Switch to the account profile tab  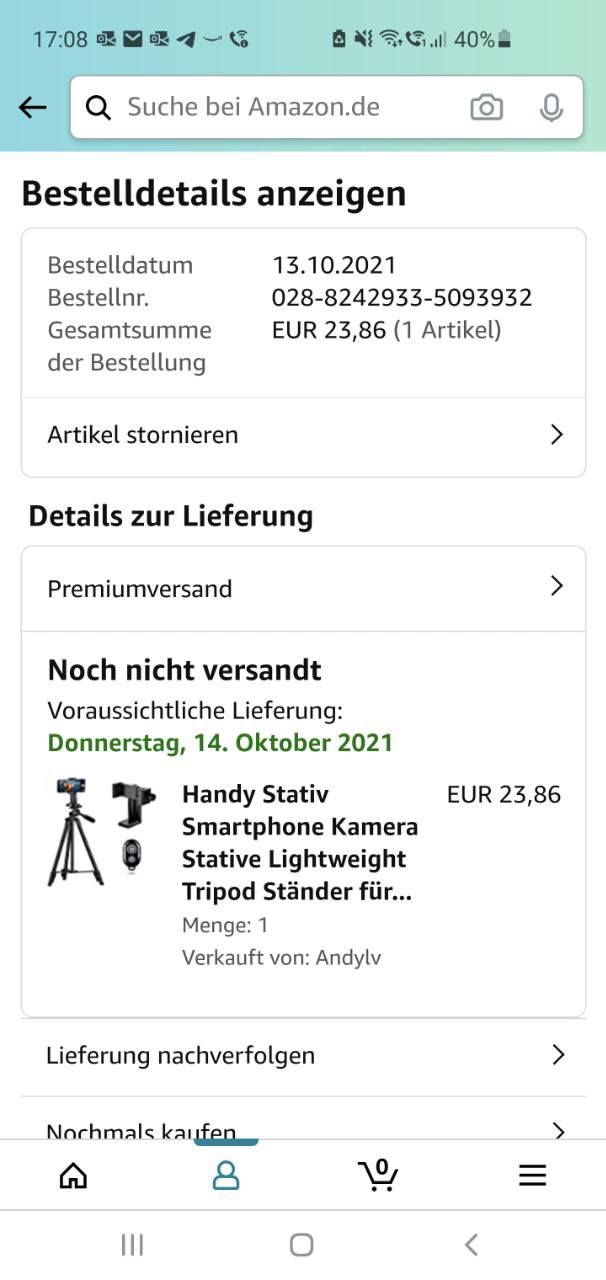tap(227, 1176)
